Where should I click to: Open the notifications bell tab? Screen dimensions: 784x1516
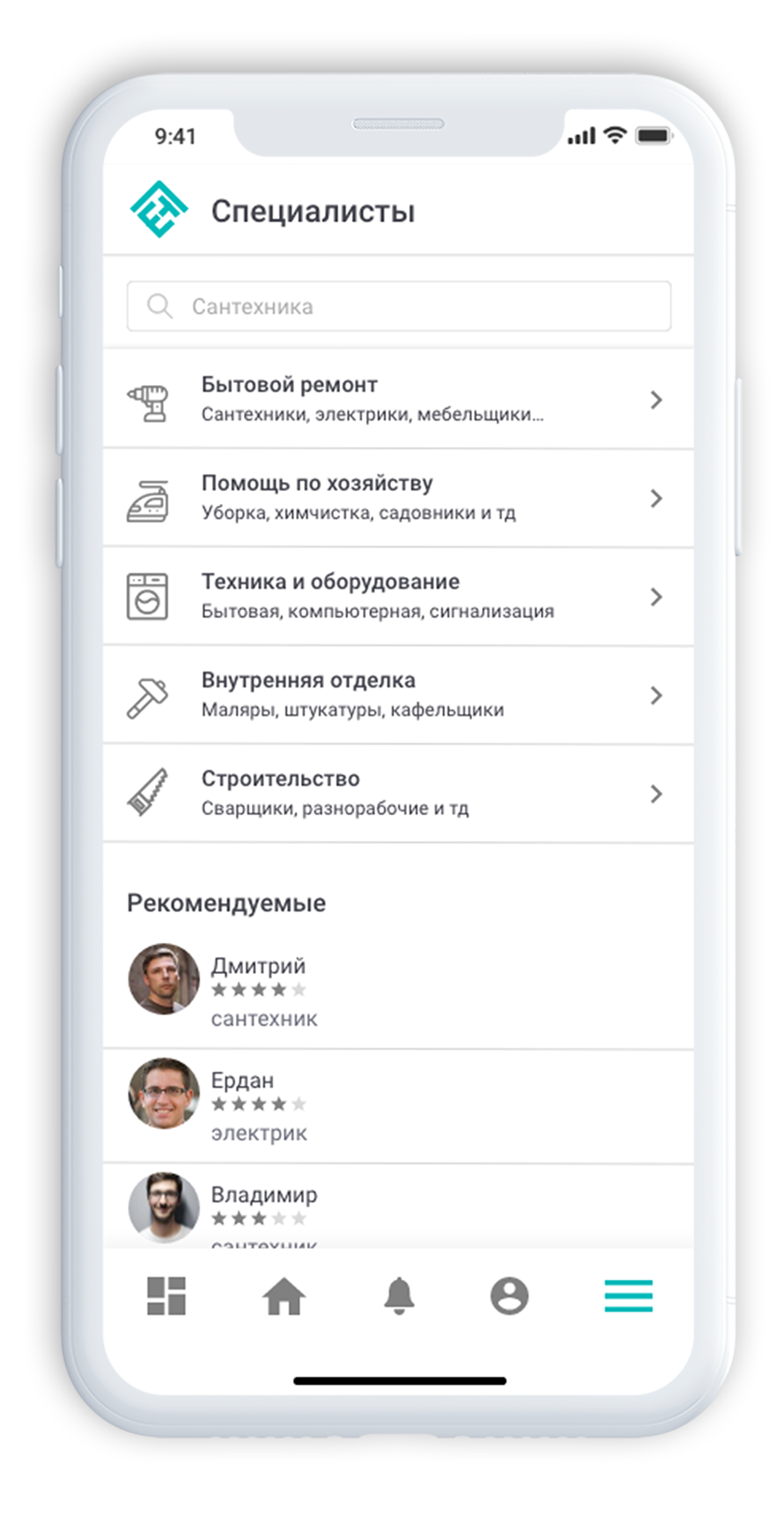399,1296
